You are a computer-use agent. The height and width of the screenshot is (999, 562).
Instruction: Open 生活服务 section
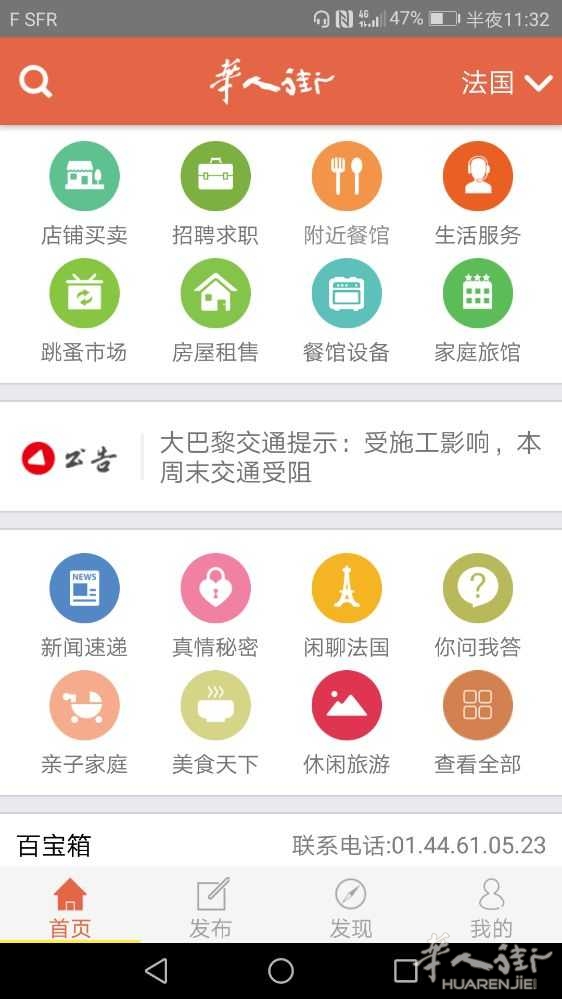click(478, 194)
